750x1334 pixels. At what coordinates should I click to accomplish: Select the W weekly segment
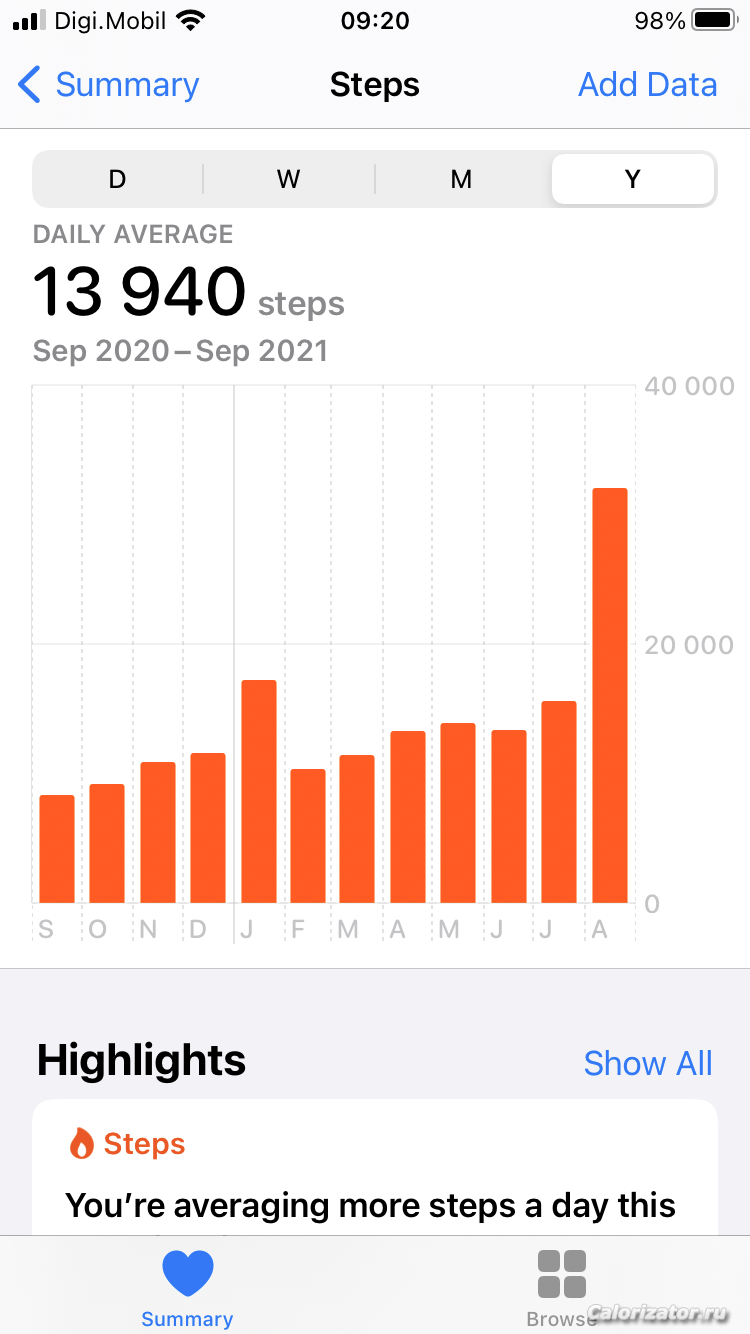tap(289, 179)
